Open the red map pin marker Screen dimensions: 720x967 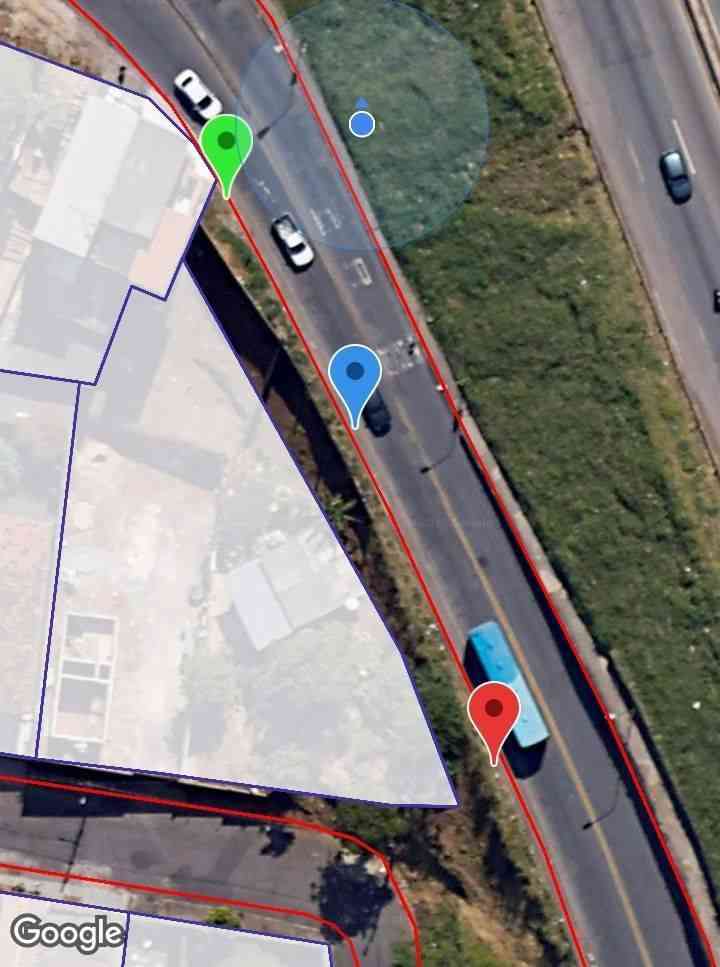click(x=493, y=713)
